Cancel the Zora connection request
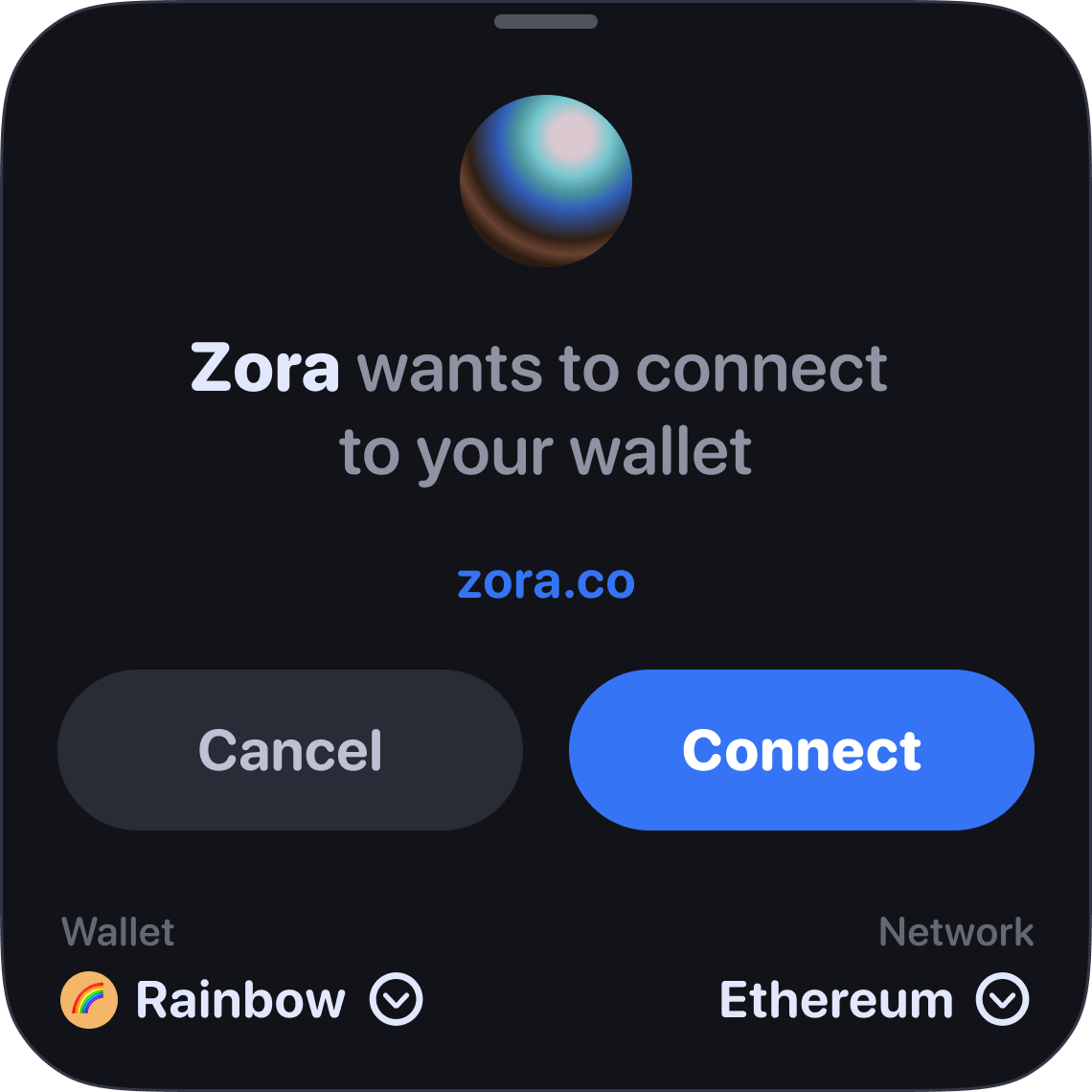1092x1092 pixels. 290,750
